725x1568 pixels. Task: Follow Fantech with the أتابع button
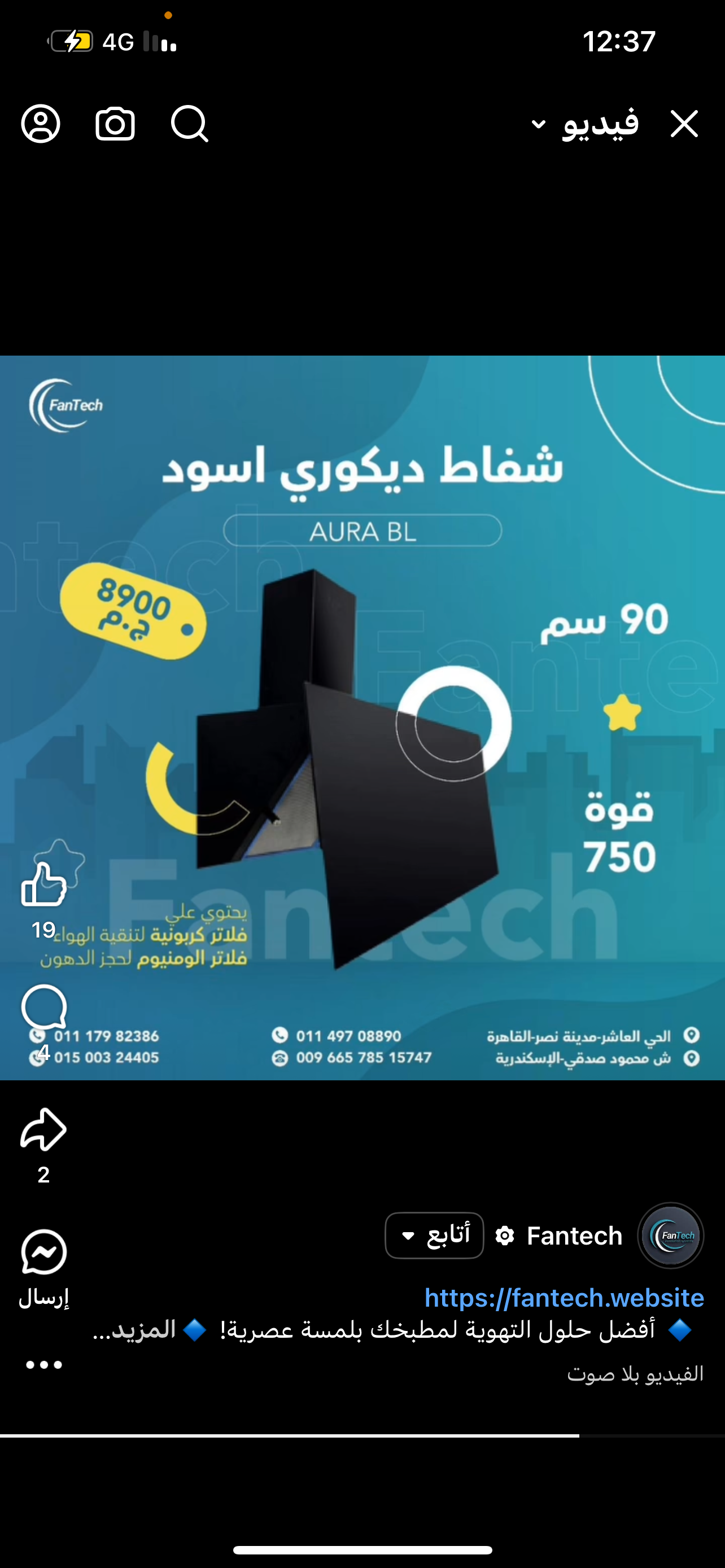click(x=434, y=1236)
